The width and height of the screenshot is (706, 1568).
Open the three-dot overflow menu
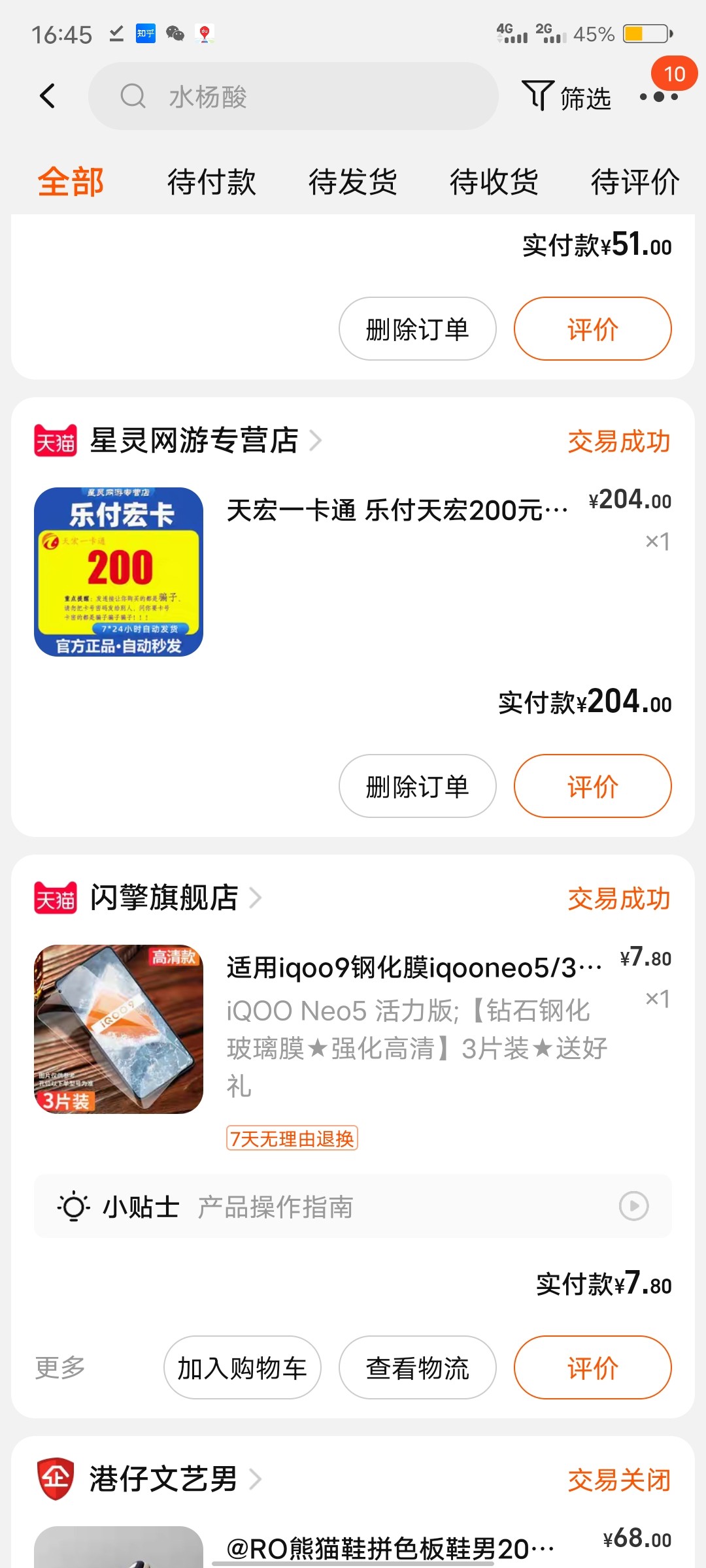pos(658,97)
